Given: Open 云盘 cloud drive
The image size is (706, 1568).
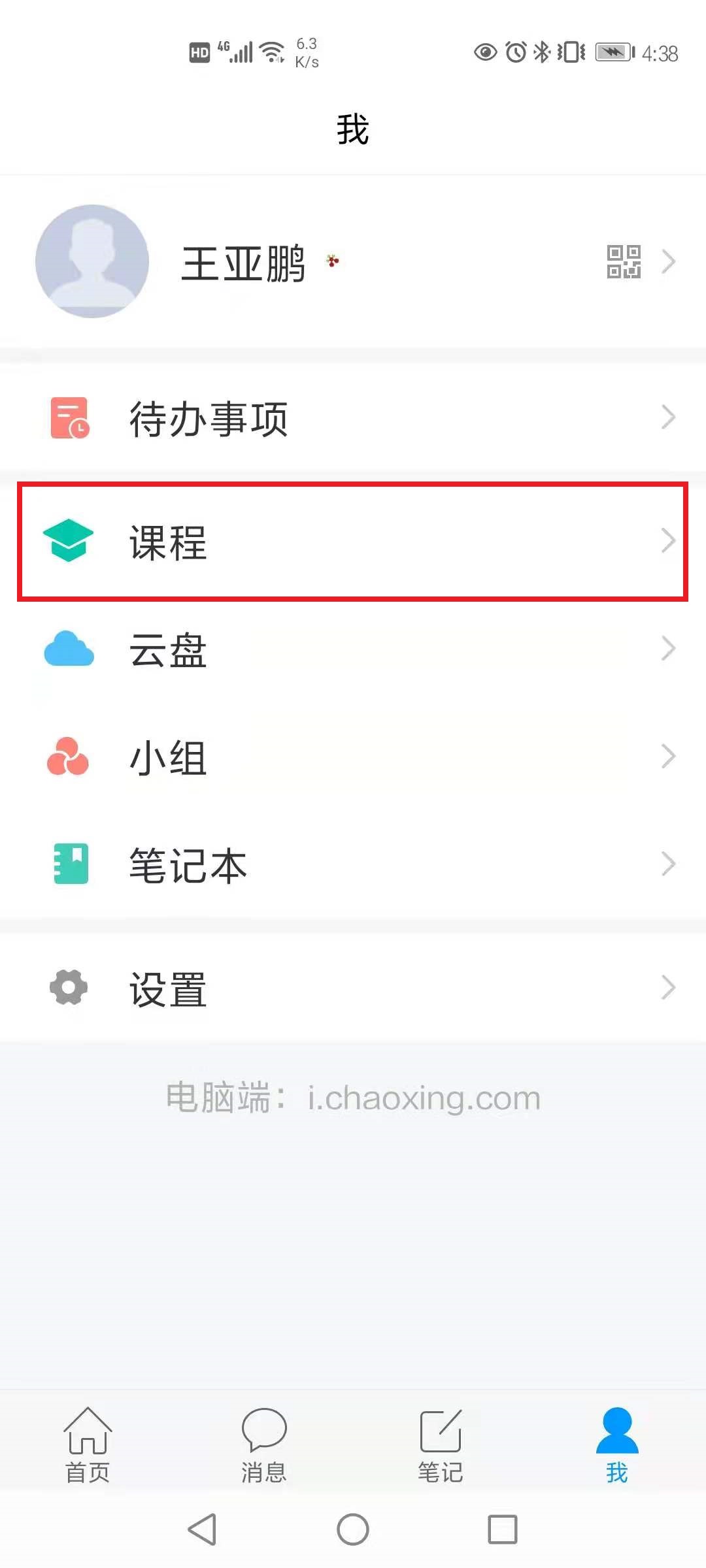Looking at the screenshot, I should (353, 650).
